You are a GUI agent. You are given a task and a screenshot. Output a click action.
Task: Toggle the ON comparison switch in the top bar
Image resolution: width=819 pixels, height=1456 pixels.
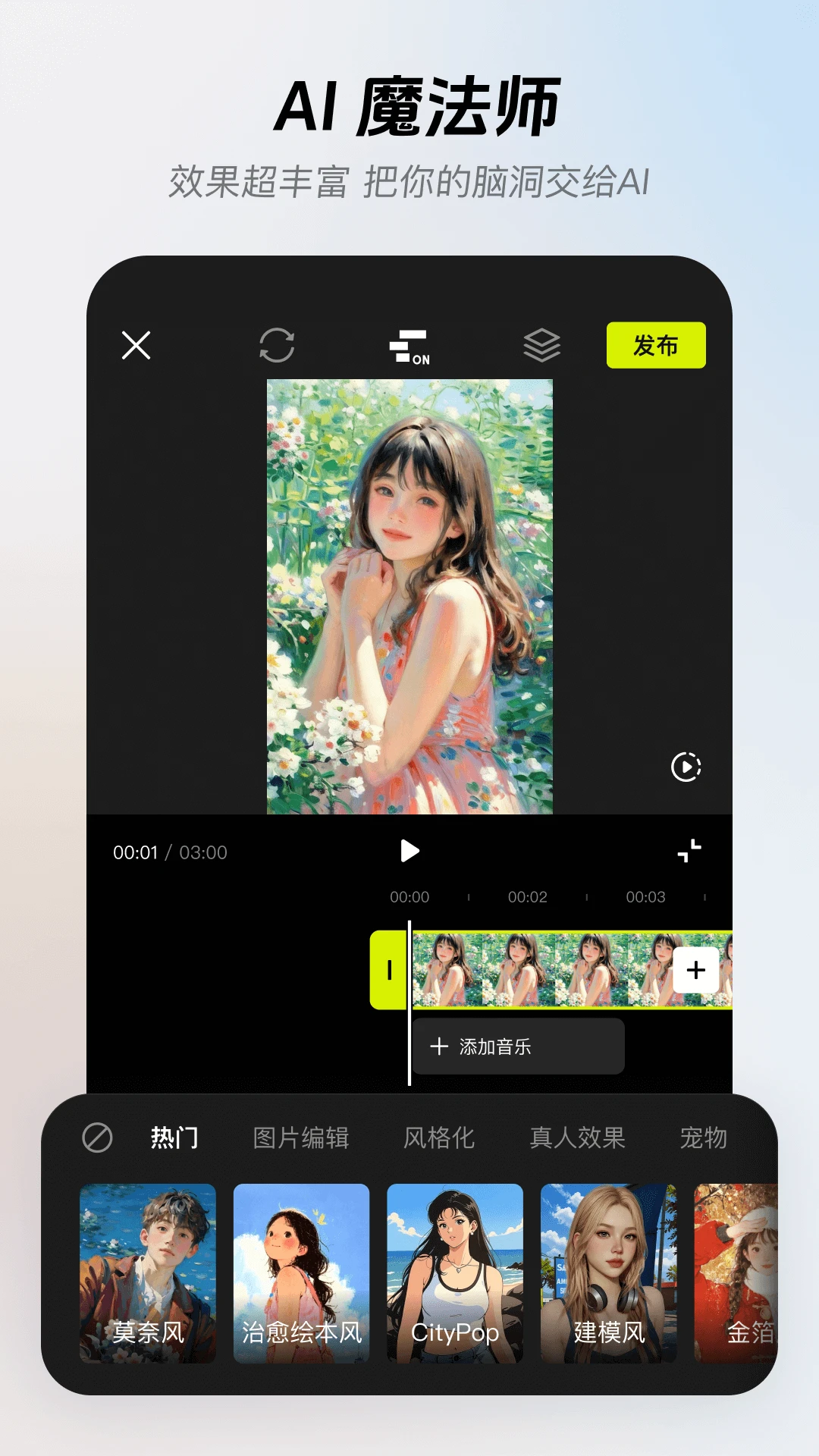410,345
